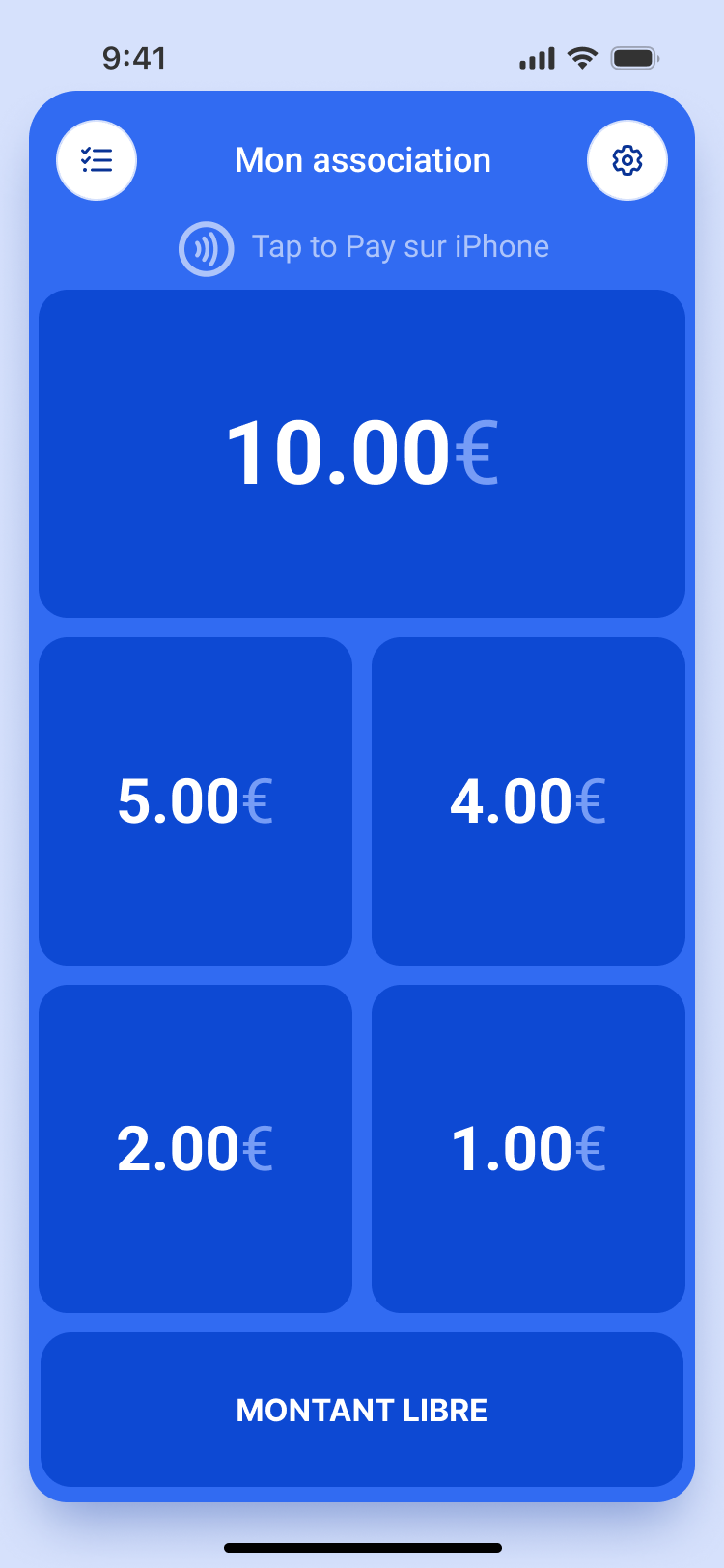
Task: Select the 10.00€ amount
Action: point(362,454)
